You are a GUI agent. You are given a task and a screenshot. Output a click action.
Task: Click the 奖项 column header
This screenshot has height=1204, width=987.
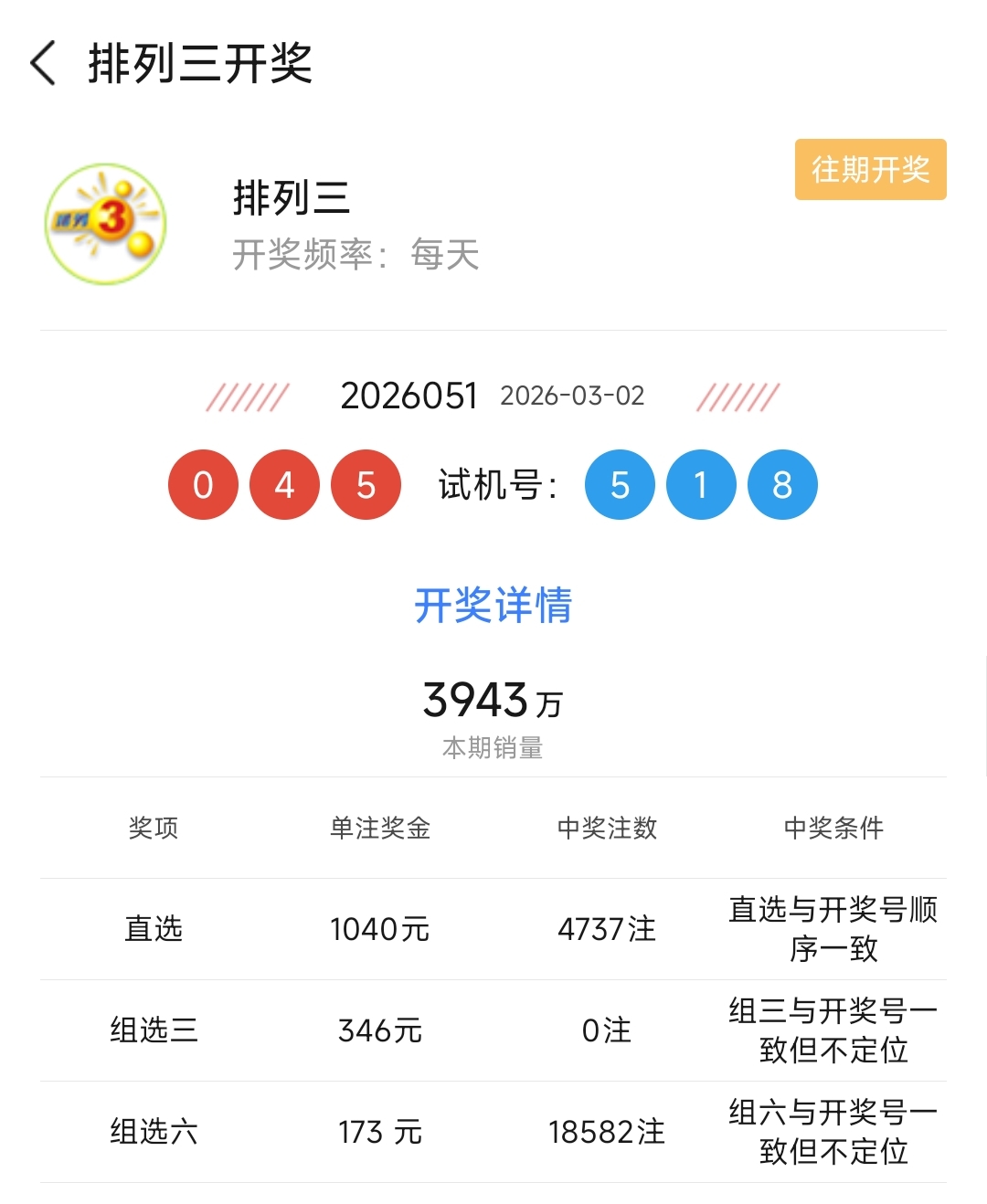coord(154,829)
